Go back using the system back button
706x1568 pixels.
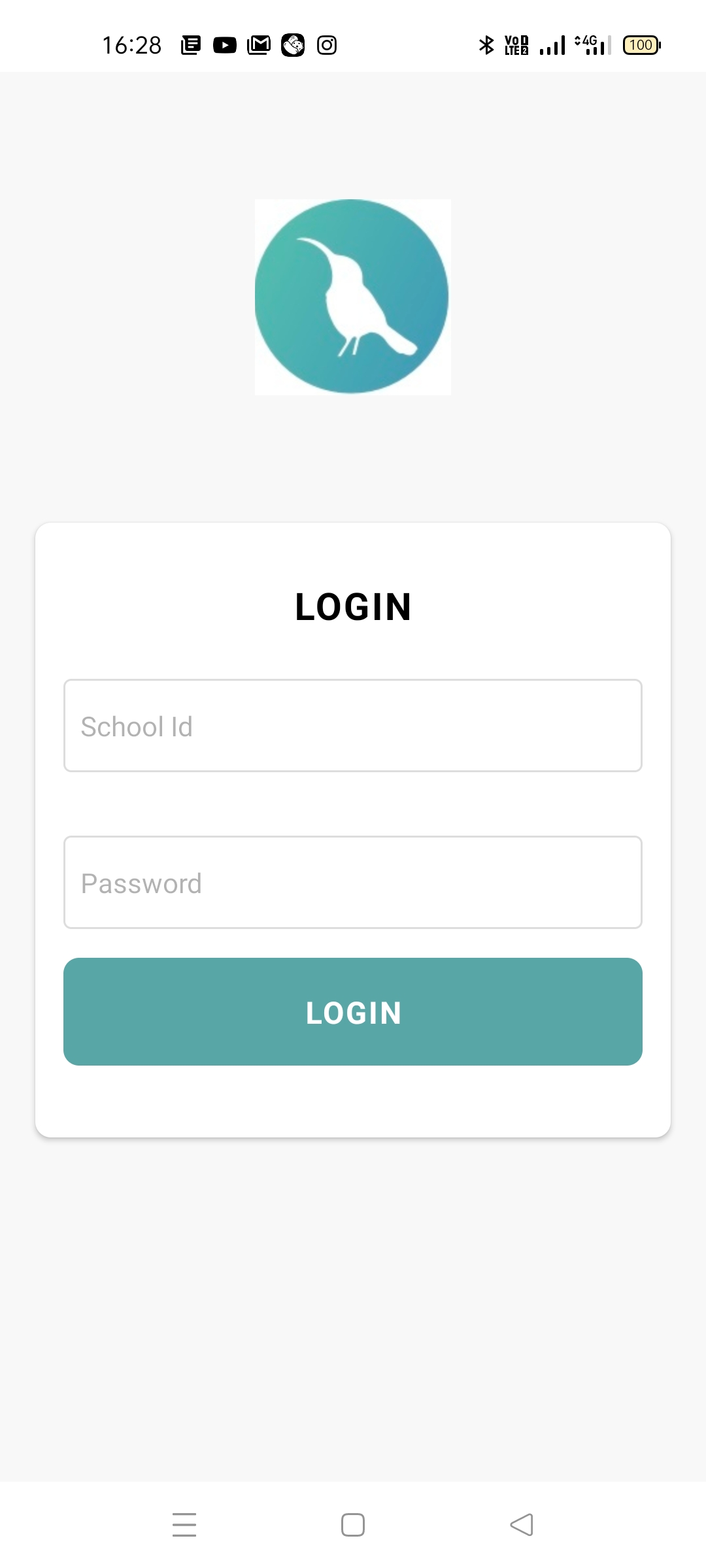coord(522,1525)
